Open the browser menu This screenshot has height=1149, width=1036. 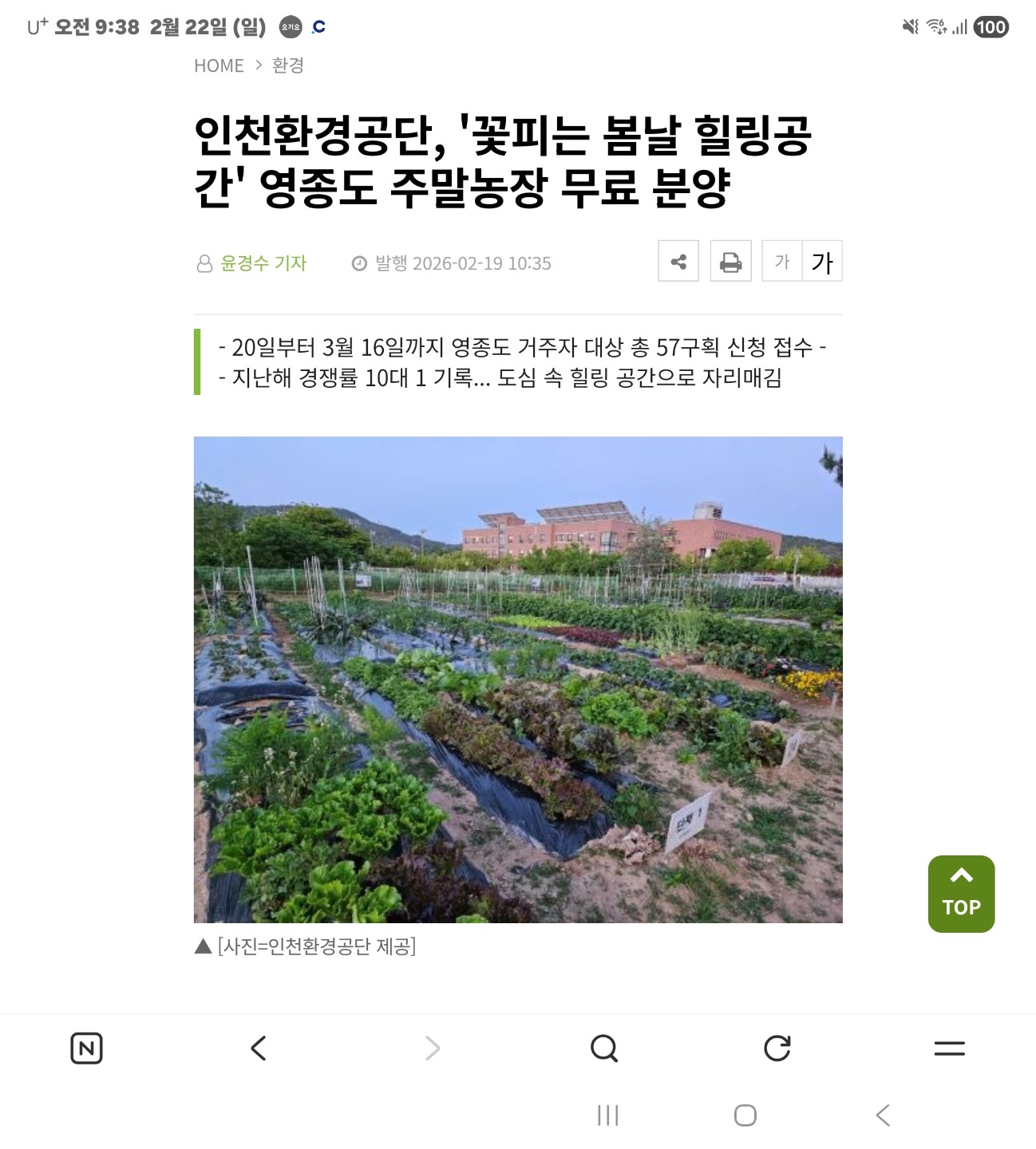(949, 1048)
